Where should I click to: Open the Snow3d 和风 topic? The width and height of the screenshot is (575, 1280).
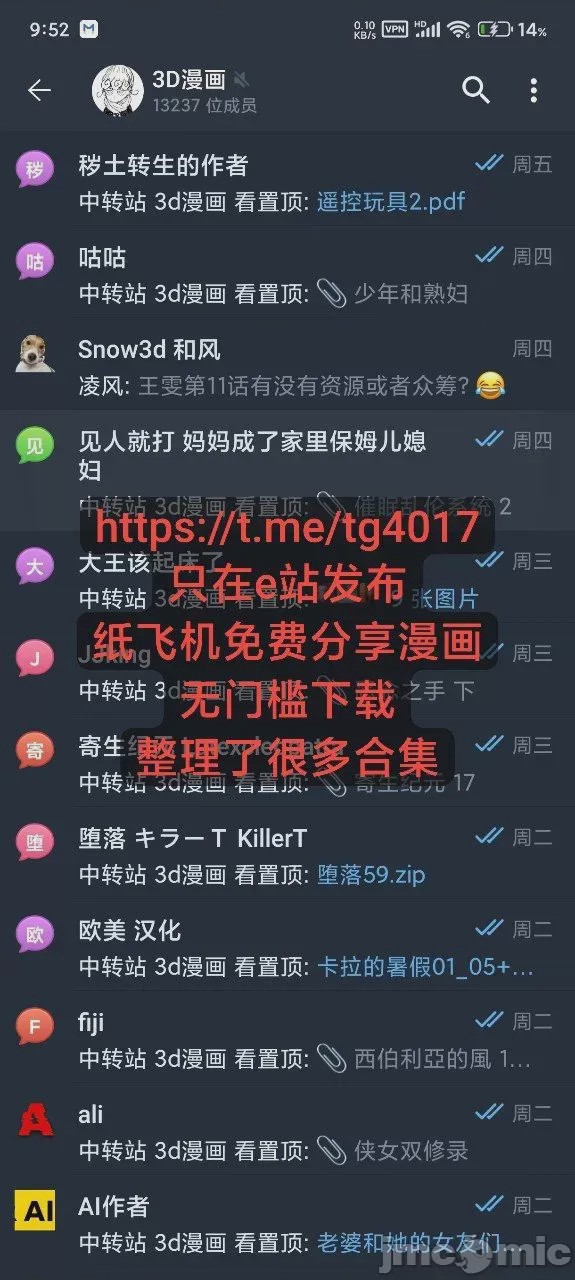[x=287, y=367]
